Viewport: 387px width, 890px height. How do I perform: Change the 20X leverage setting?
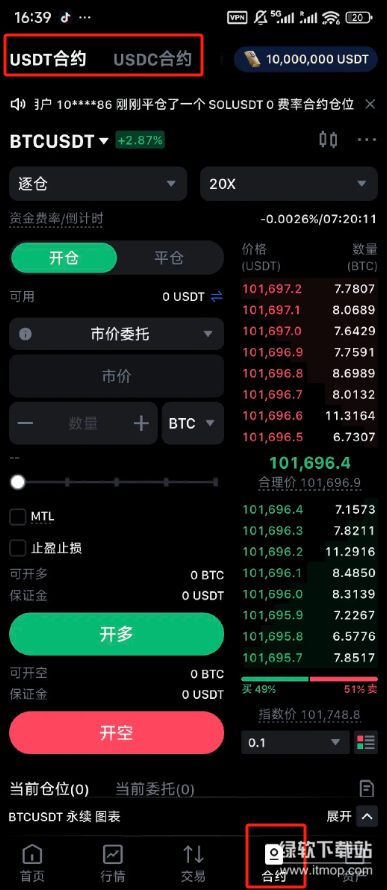point(289,184)
